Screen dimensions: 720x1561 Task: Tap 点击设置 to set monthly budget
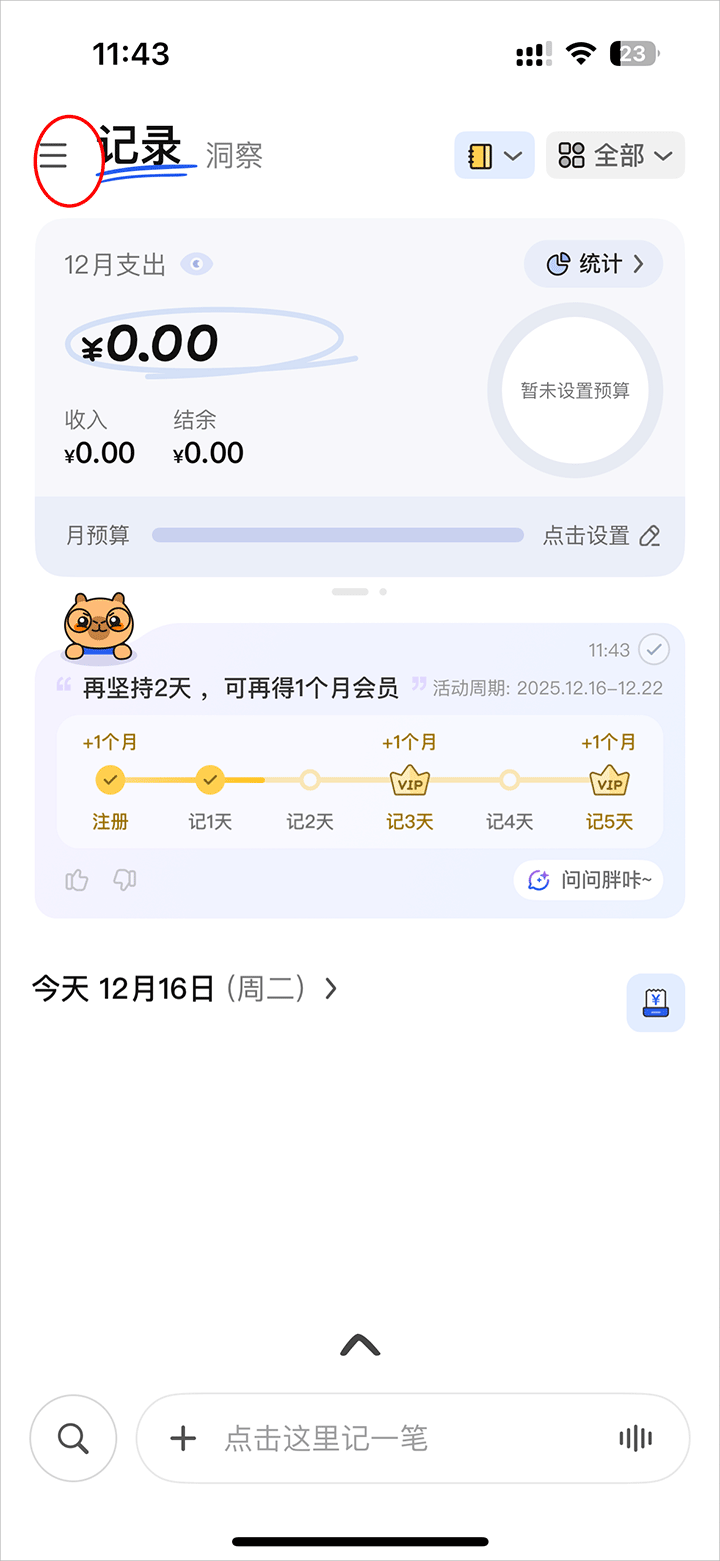601,535
